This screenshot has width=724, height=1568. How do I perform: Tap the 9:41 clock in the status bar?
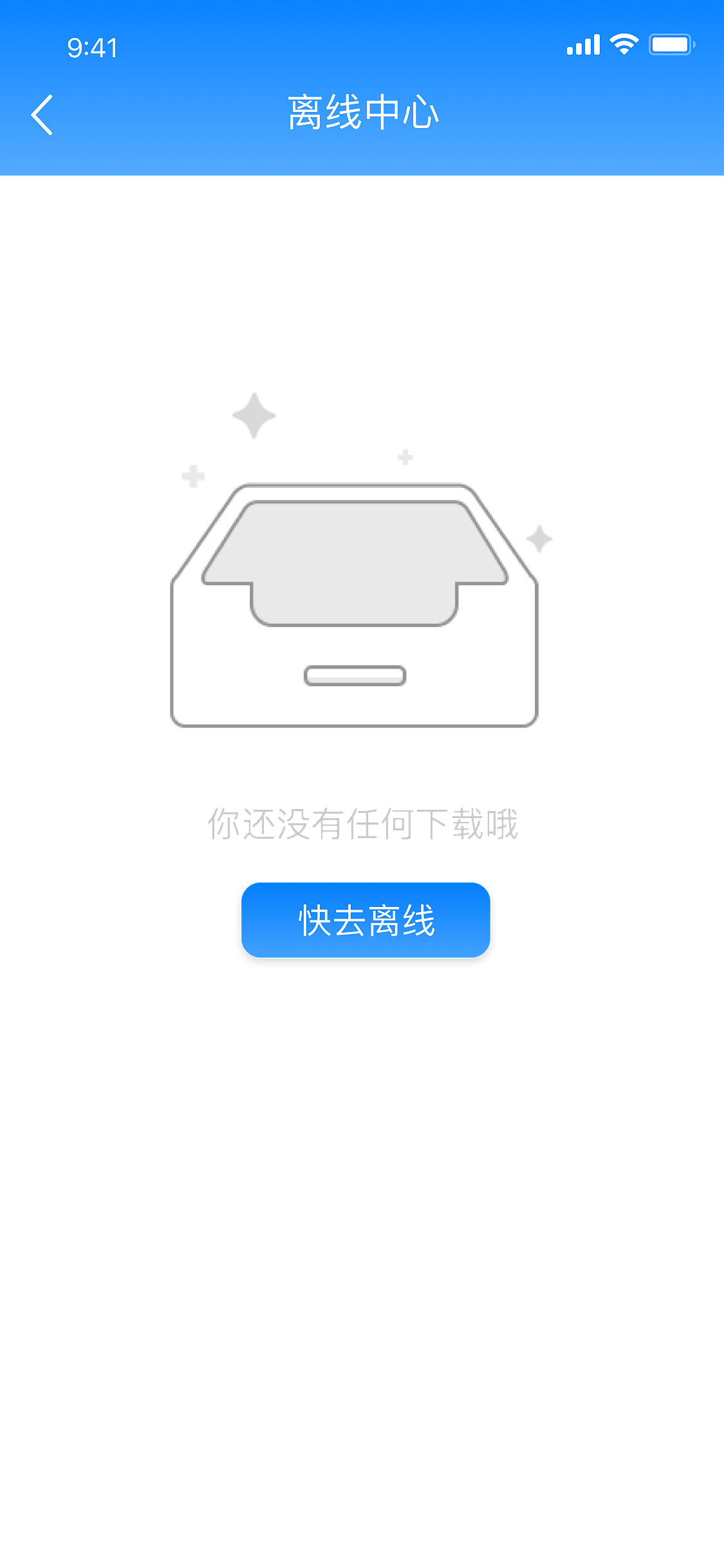pos(90,46)
